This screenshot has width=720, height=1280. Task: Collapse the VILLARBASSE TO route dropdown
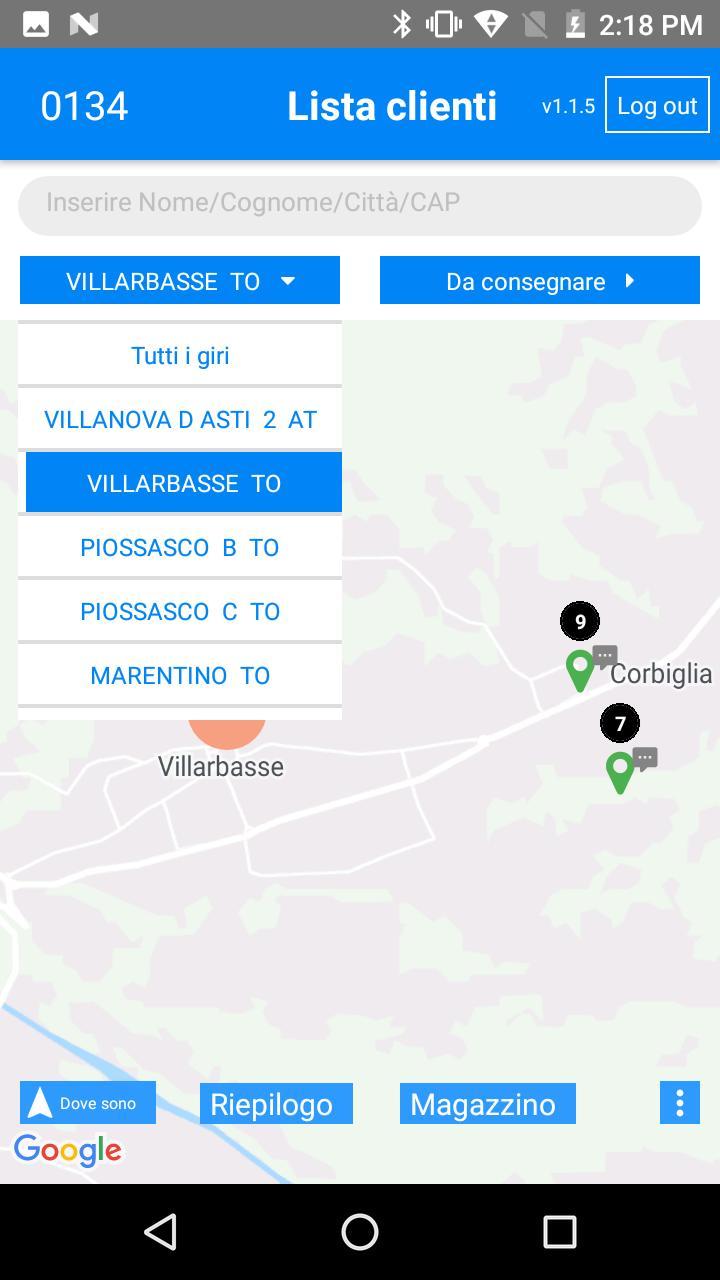coord(180,281)
